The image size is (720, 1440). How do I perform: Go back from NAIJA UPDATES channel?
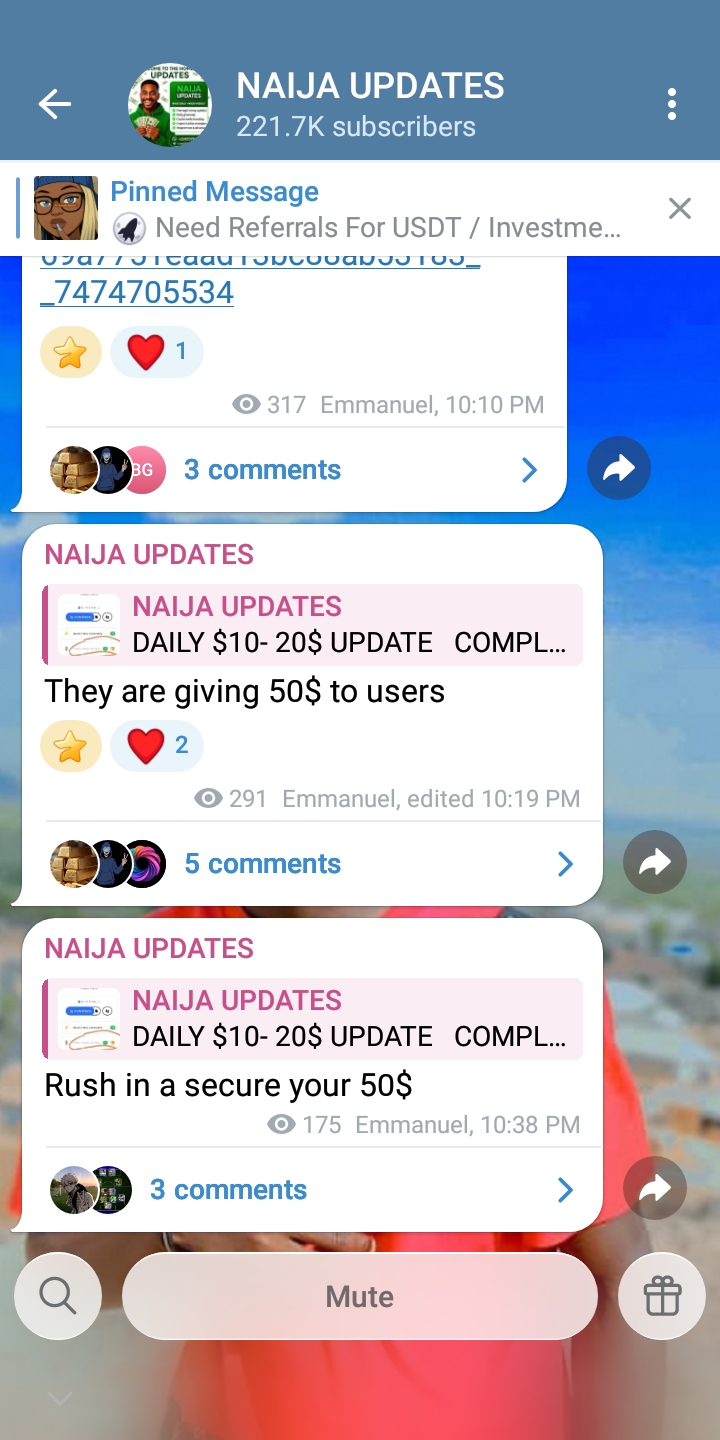55,104
